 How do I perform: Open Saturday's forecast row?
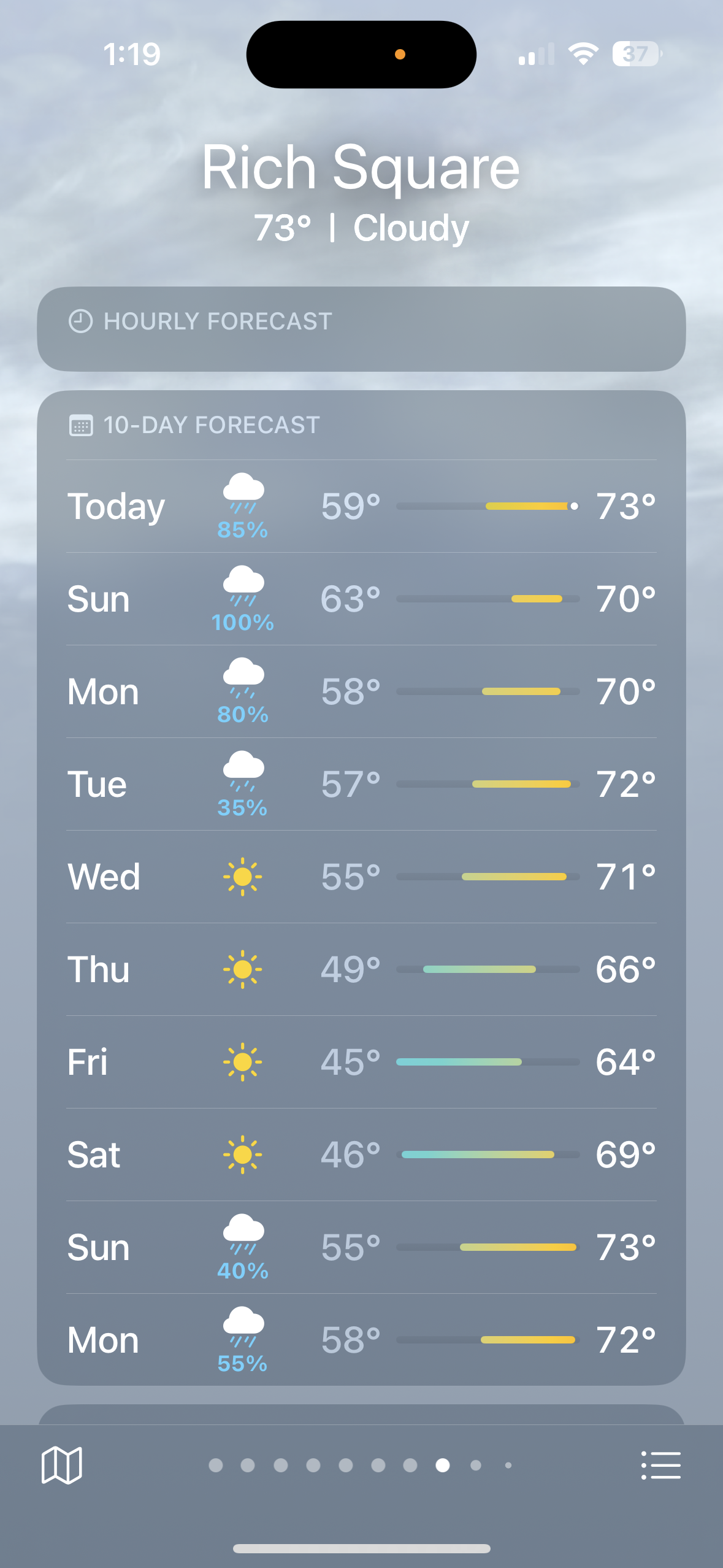click(x=361, y=1155)
